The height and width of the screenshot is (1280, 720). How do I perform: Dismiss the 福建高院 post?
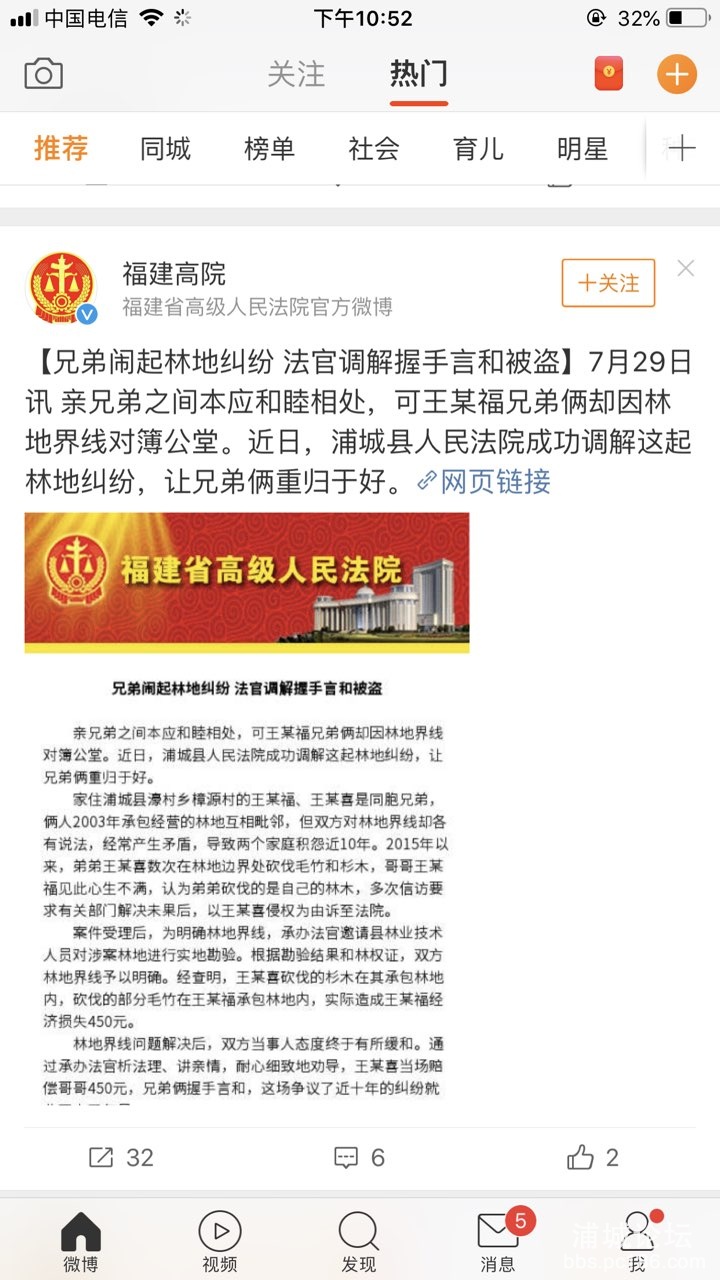(x=685, y=268)
